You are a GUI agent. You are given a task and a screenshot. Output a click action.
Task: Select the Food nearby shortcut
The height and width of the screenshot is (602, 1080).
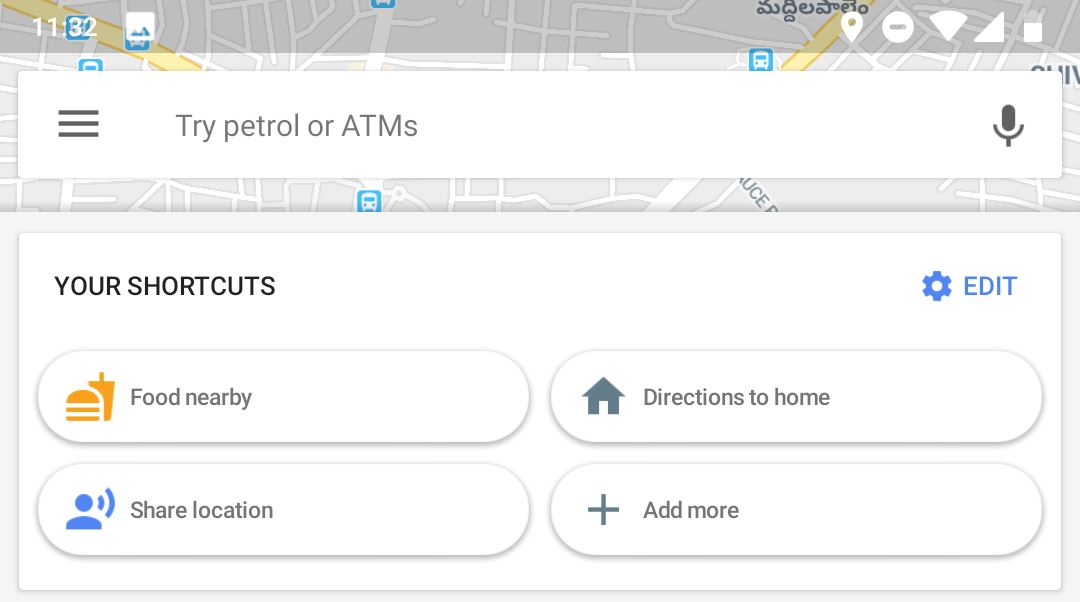click(x=283, y=397)
